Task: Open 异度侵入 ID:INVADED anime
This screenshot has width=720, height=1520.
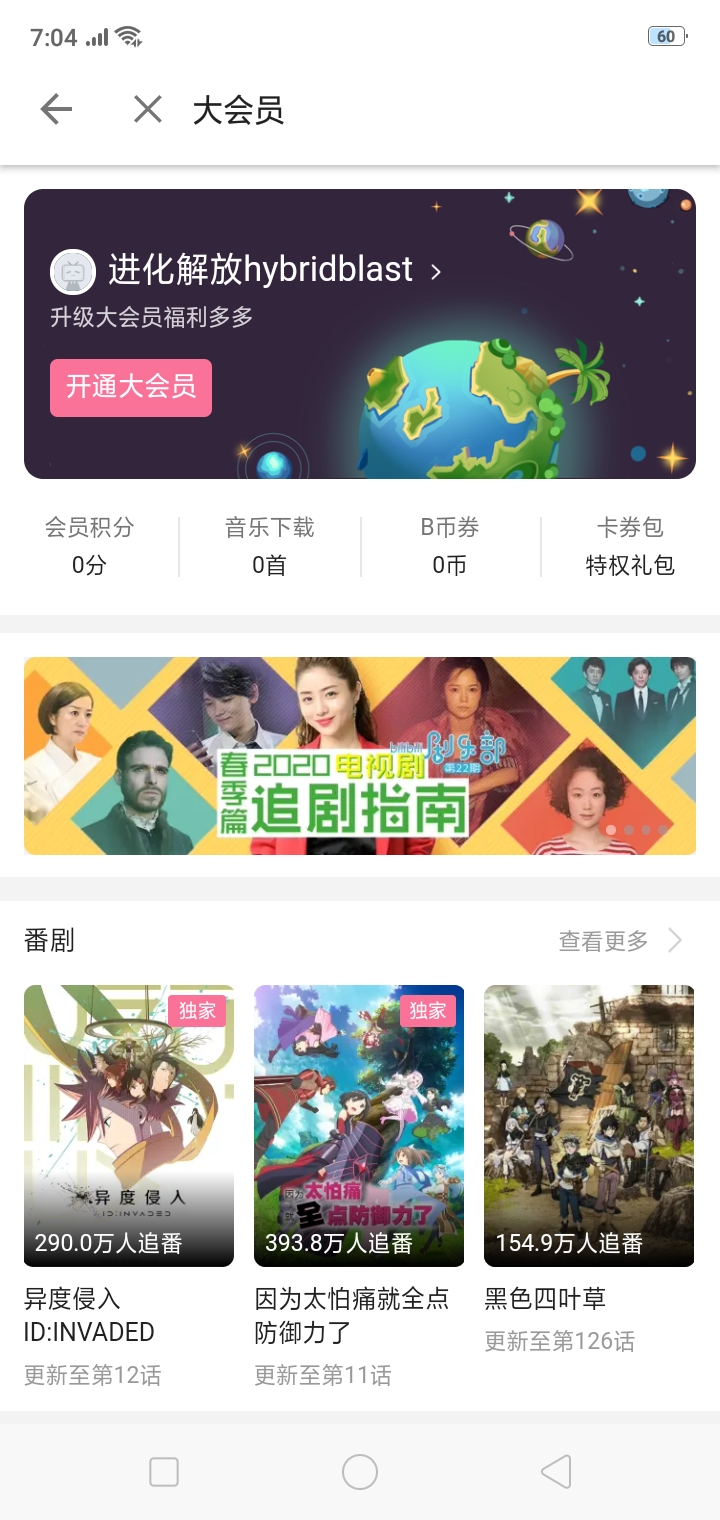Action: tap(129, 1126)
